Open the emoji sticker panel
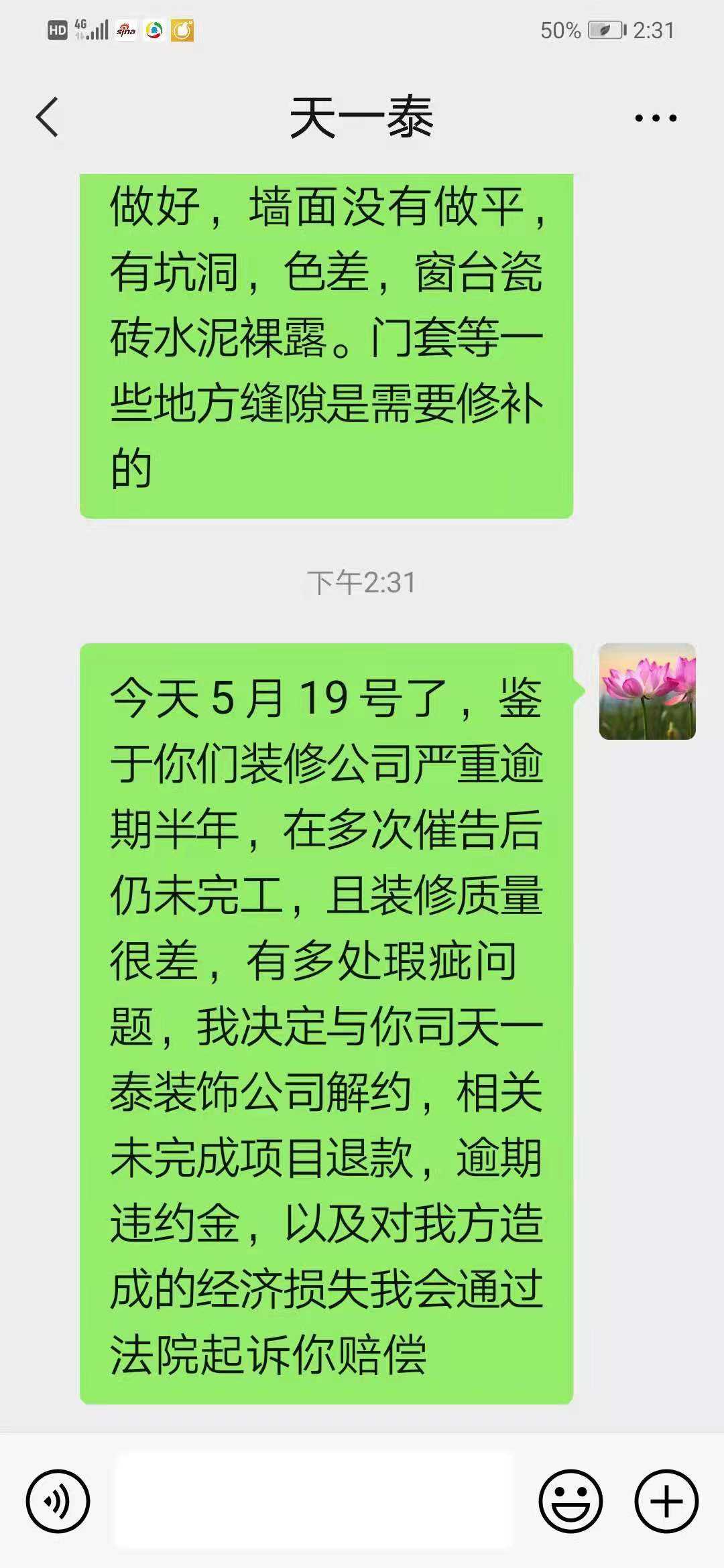 570,1501
